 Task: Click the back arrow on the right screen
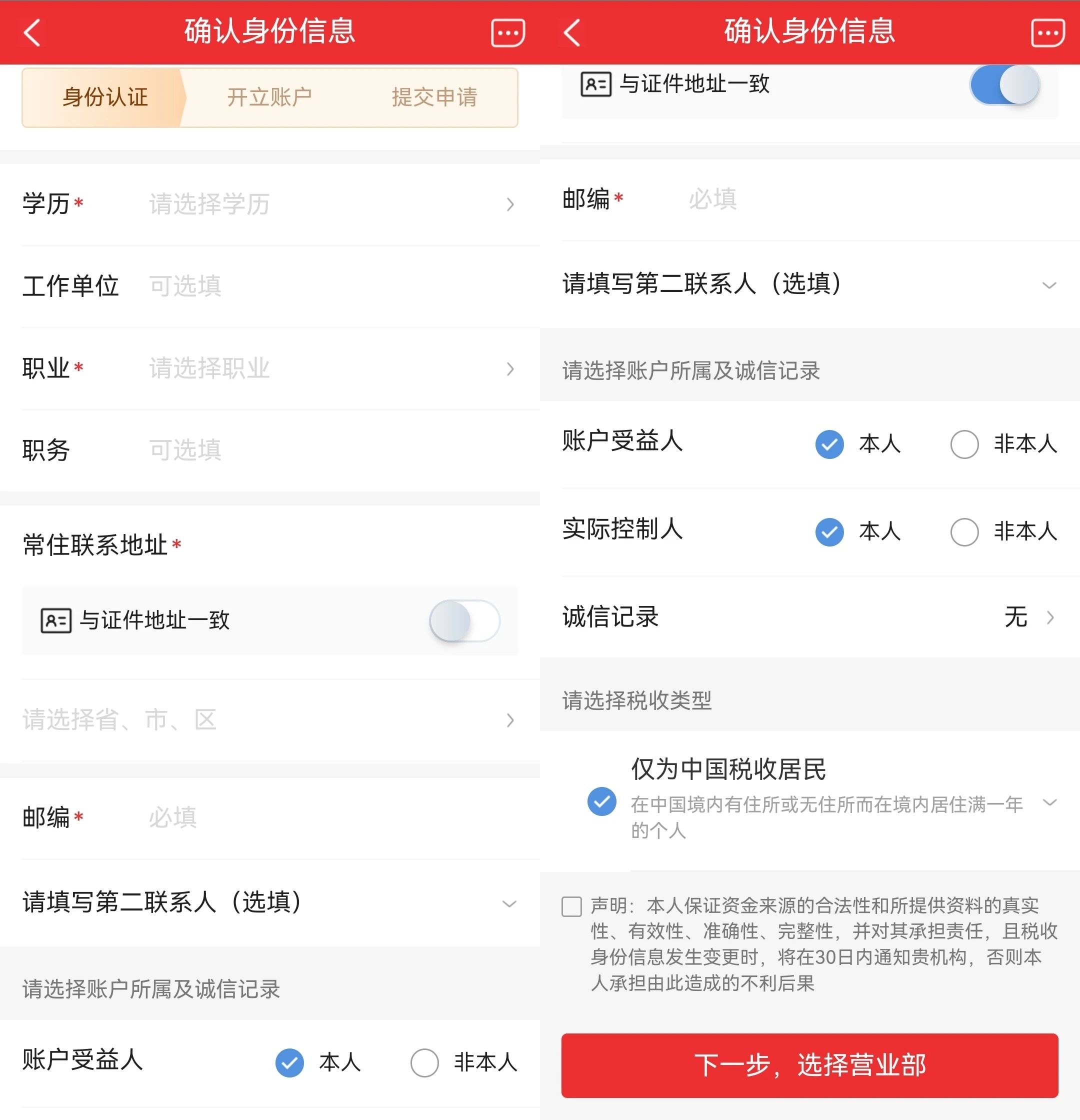coord(572,32)
